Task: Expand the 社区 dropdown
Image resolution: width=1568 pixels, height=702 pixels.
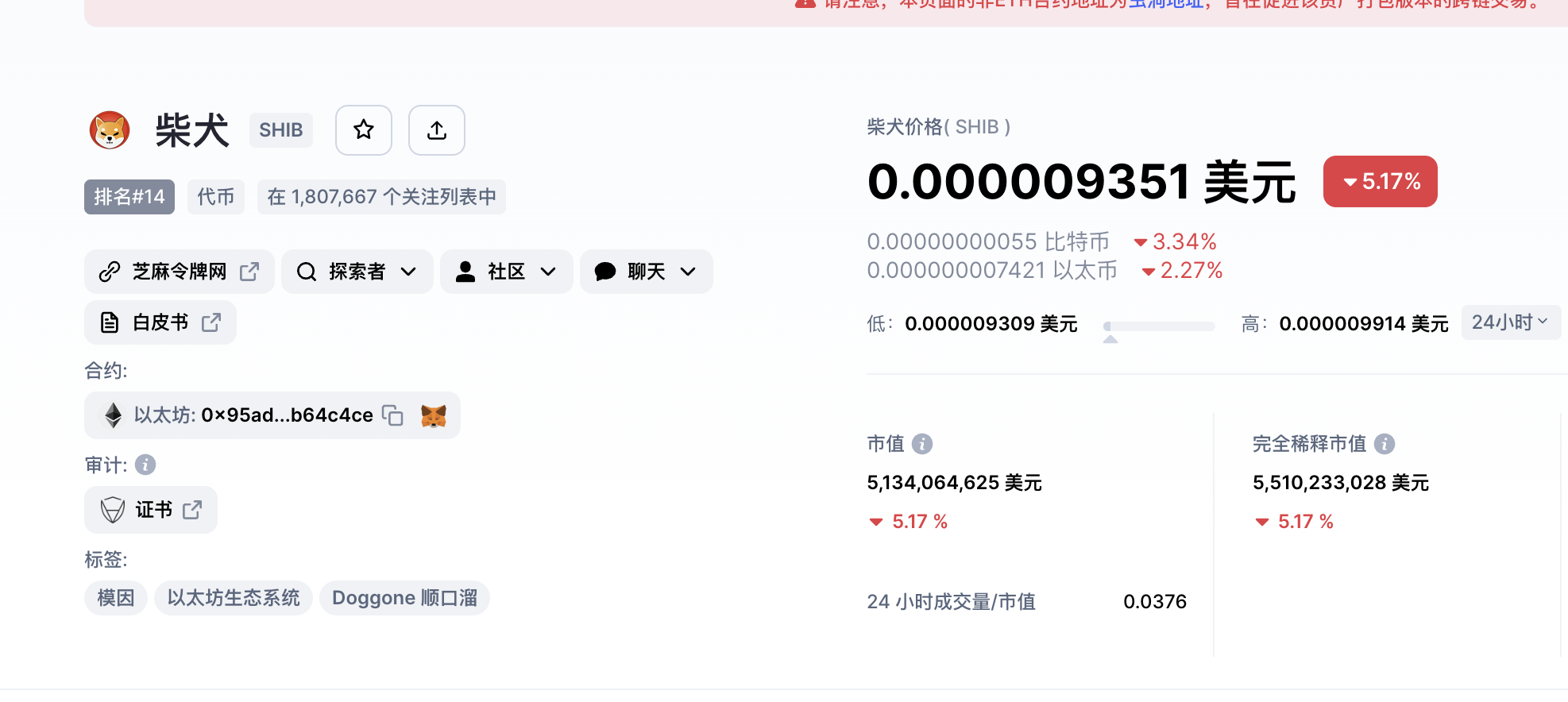Action: click(506, 272)
